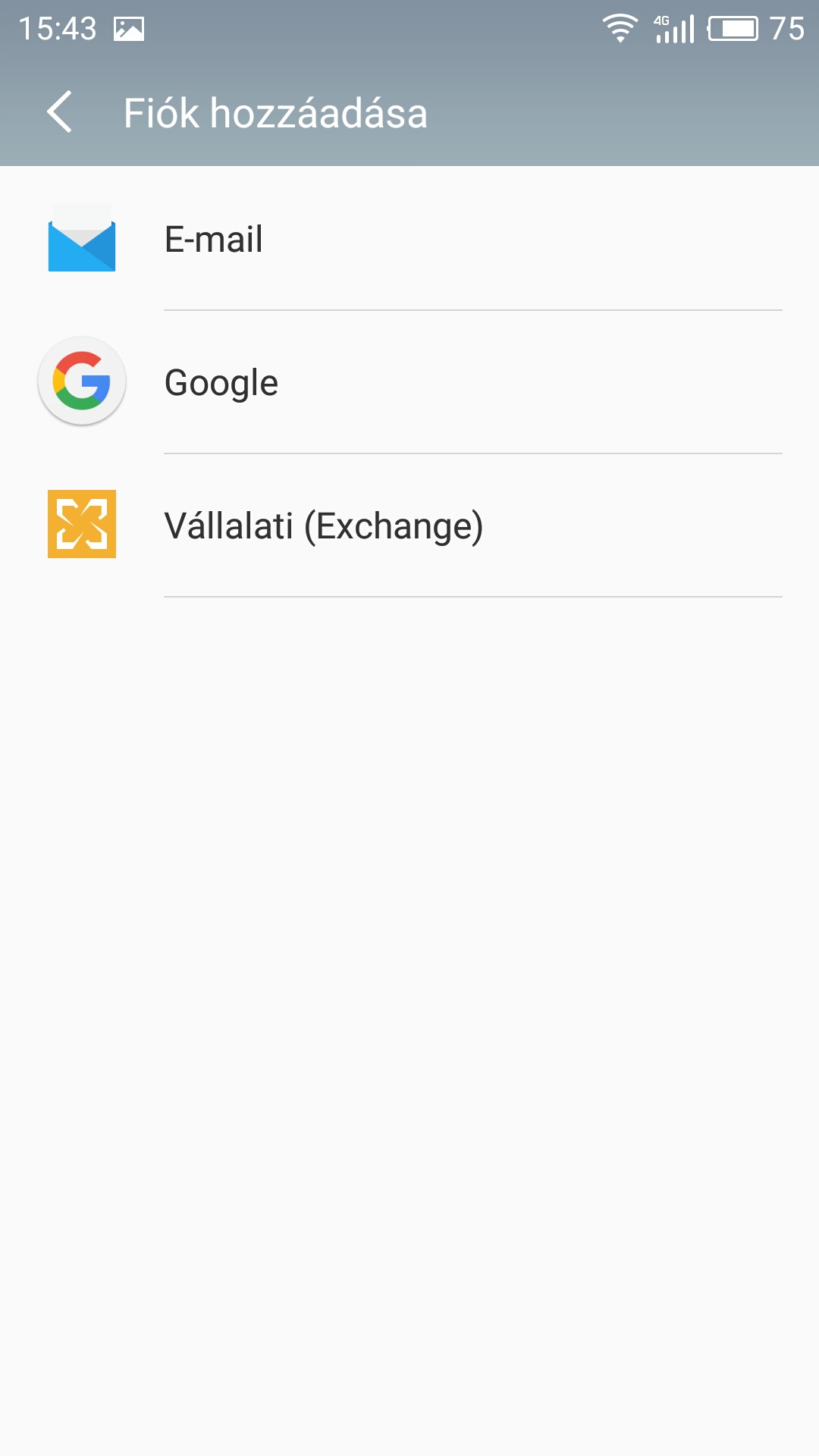
Task: Click the divider below E-mail row
Action: [x=472, y=310]
